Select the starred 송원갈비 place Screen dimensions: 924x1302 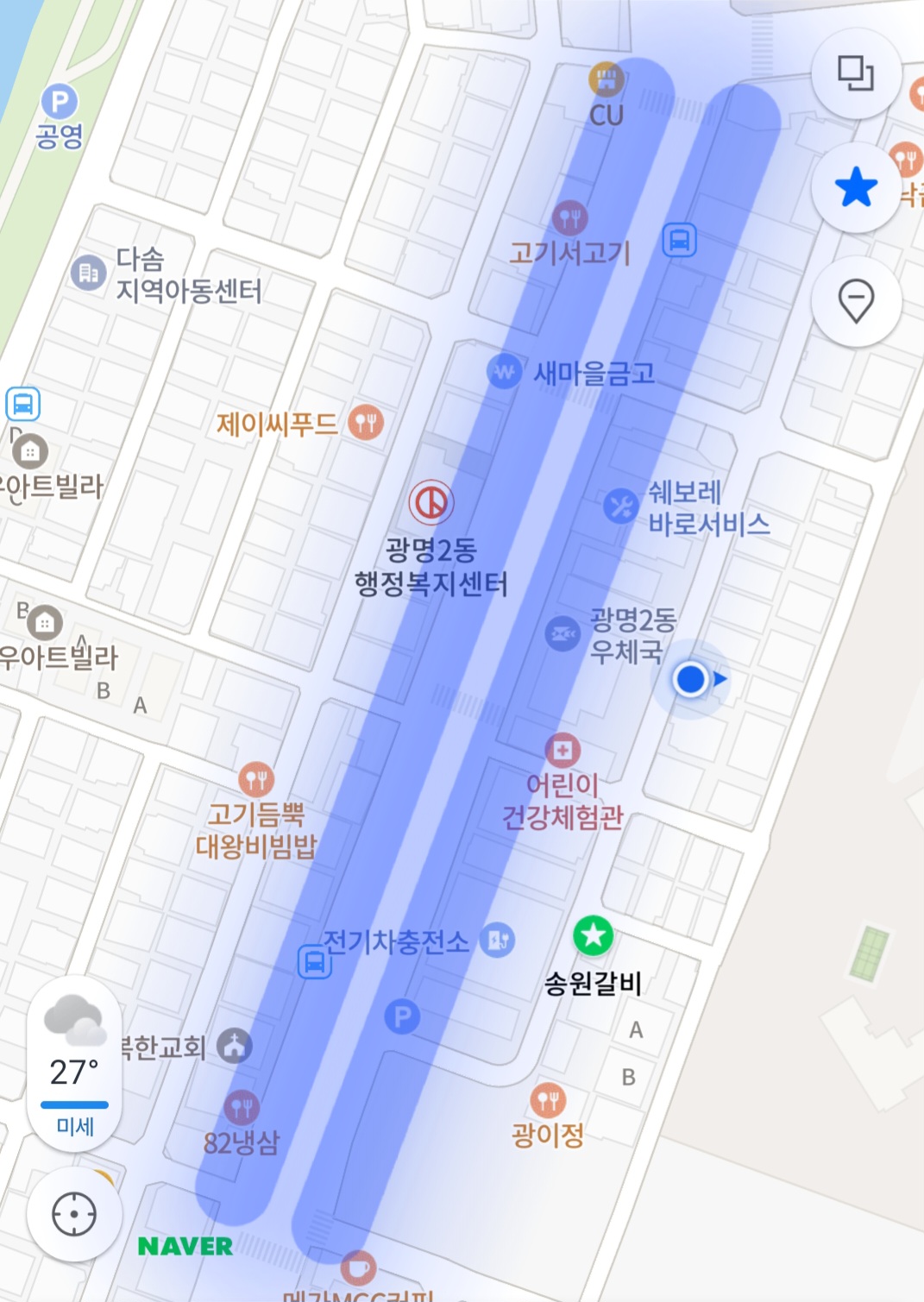pyautogui.click(x=593, y=936)
